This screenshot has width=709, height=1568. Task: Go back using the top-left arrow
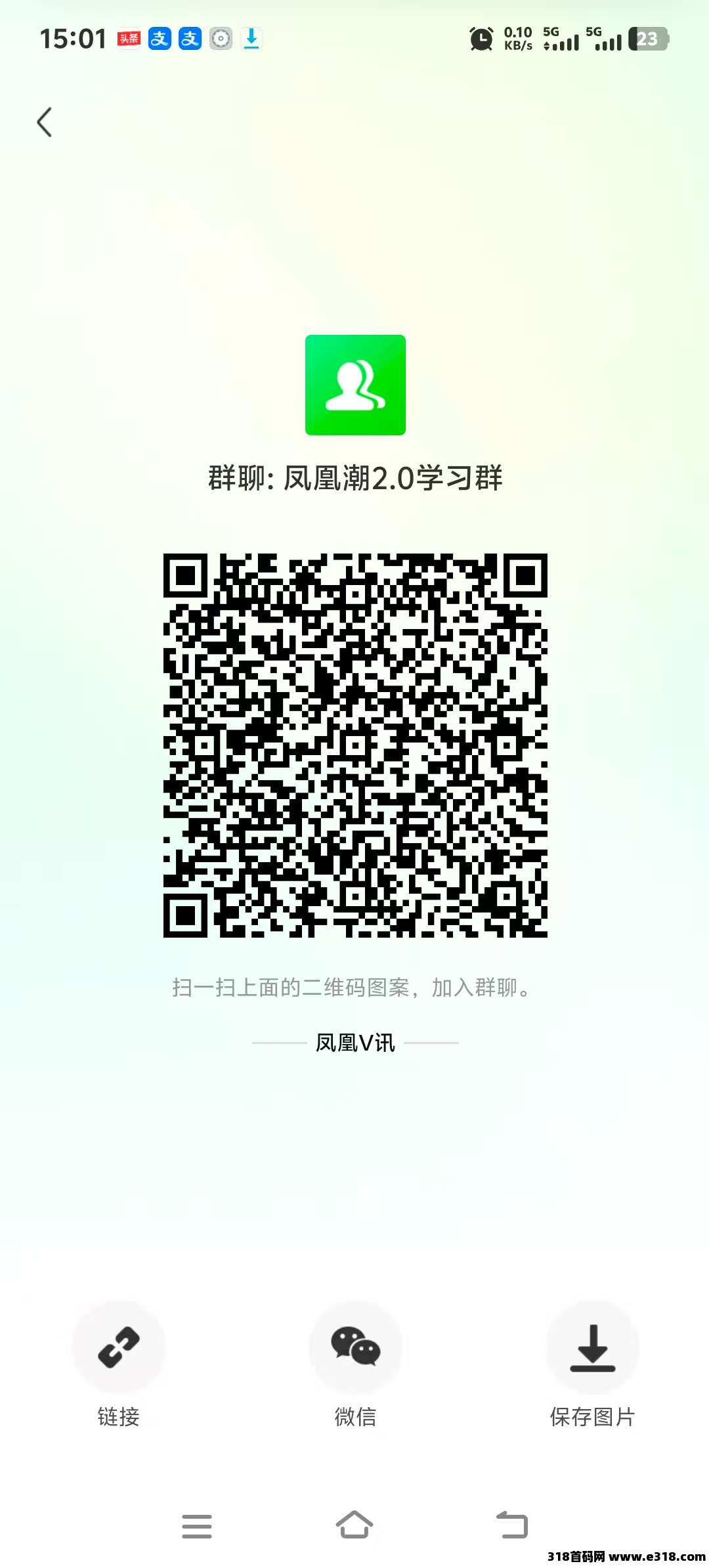click(x=45, y=122)
